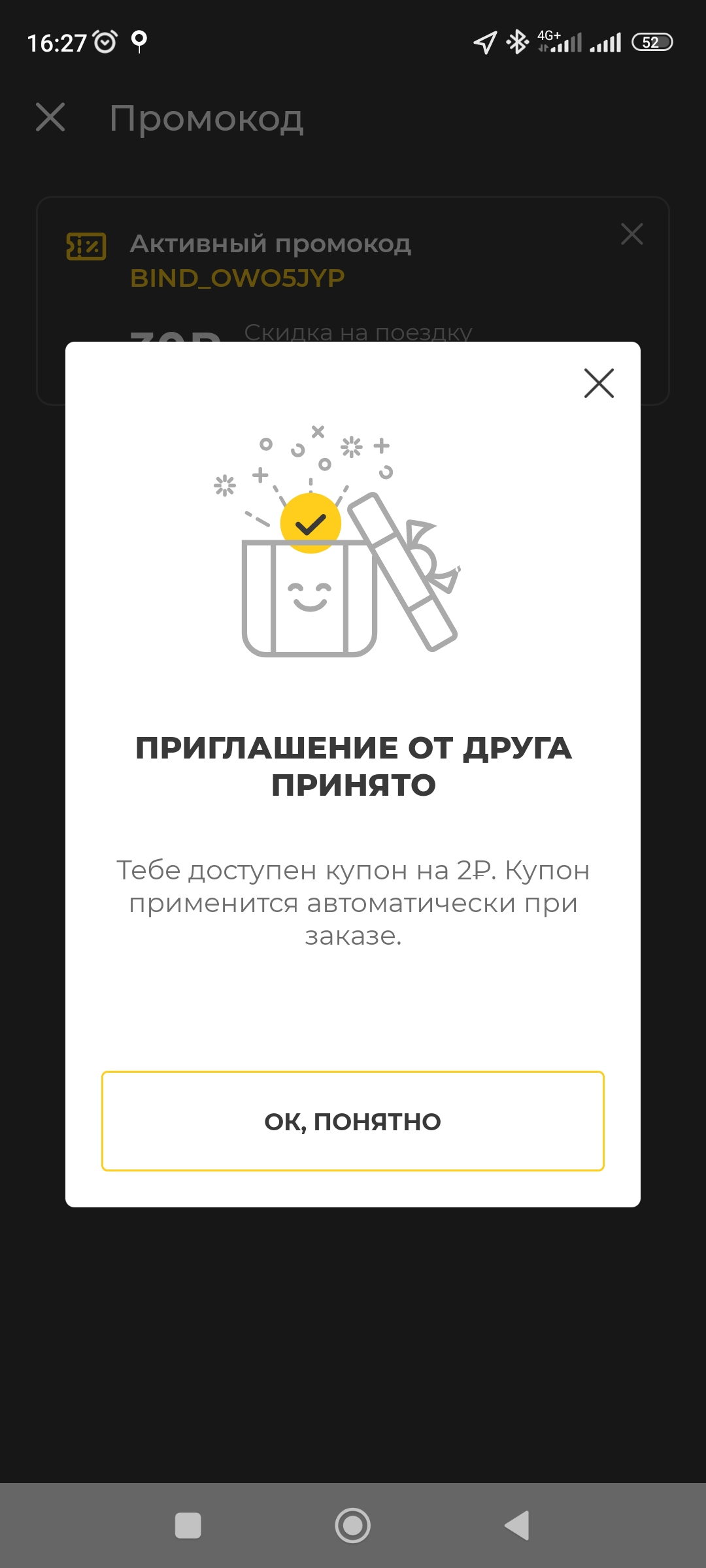This screenshot has height=1568, width=706.
Task: Go to the home screen via system home
Action: (353, 1526)
